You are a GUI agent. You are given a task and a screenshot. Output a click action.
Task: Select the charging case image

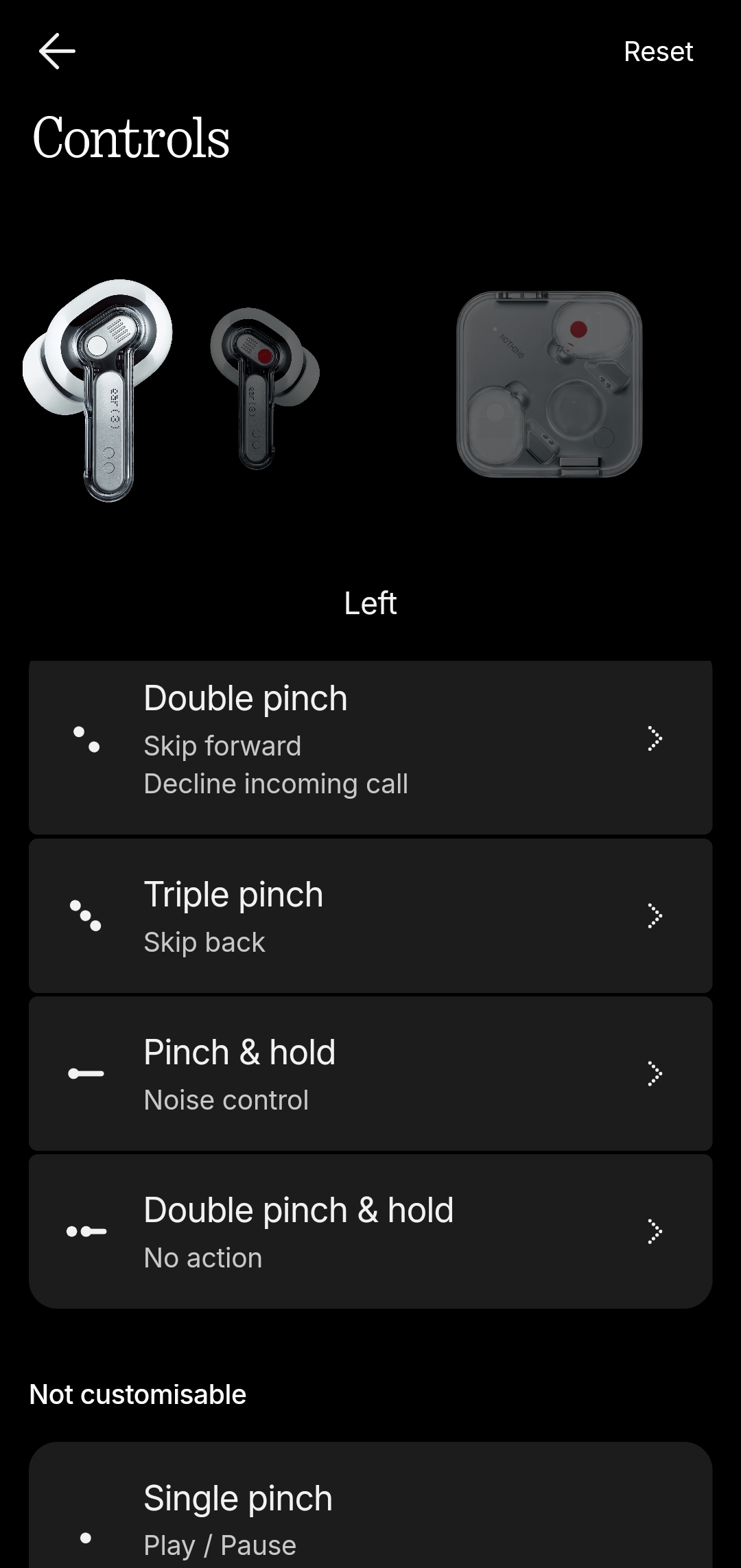tap(549, 384)
